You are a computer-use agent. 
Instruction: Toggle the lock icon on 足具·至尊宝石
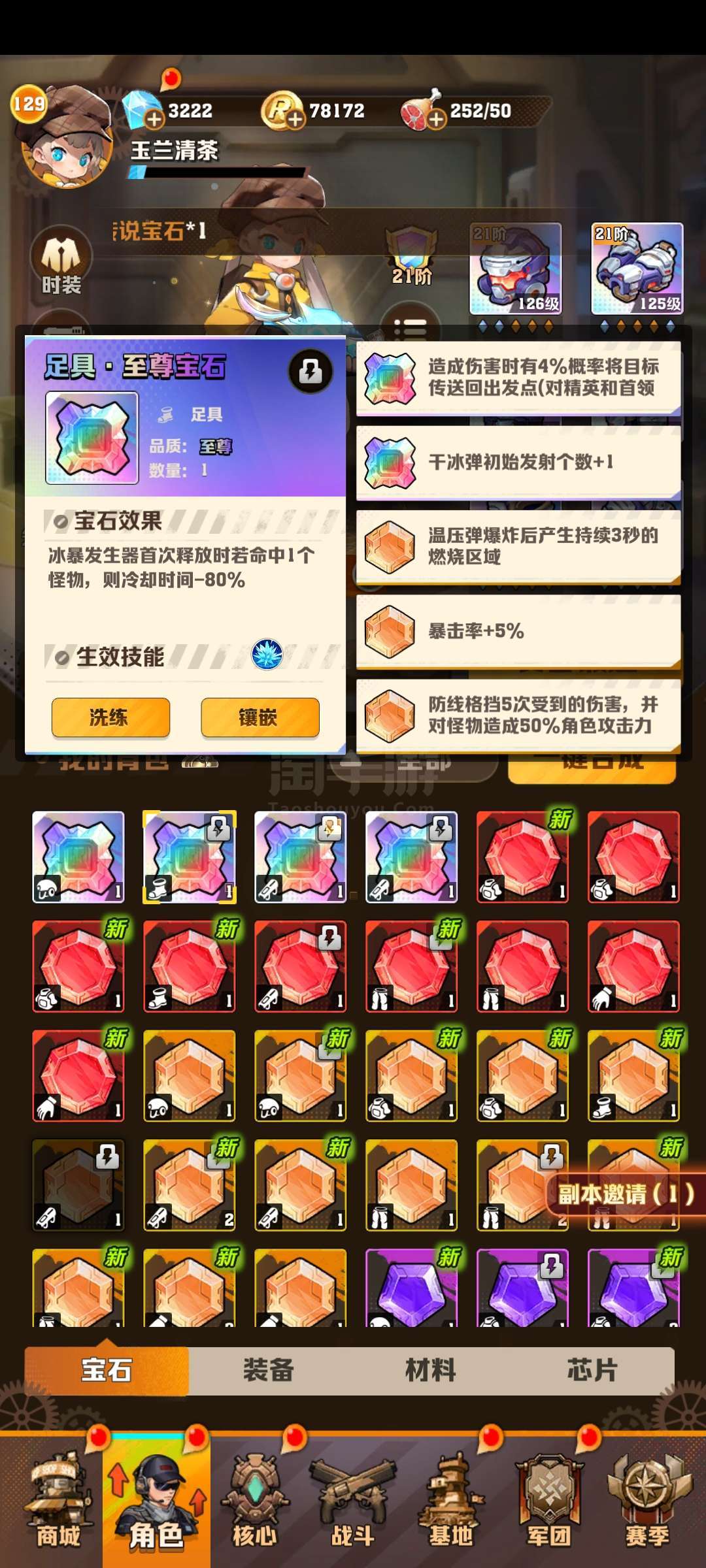pos(311,371)
